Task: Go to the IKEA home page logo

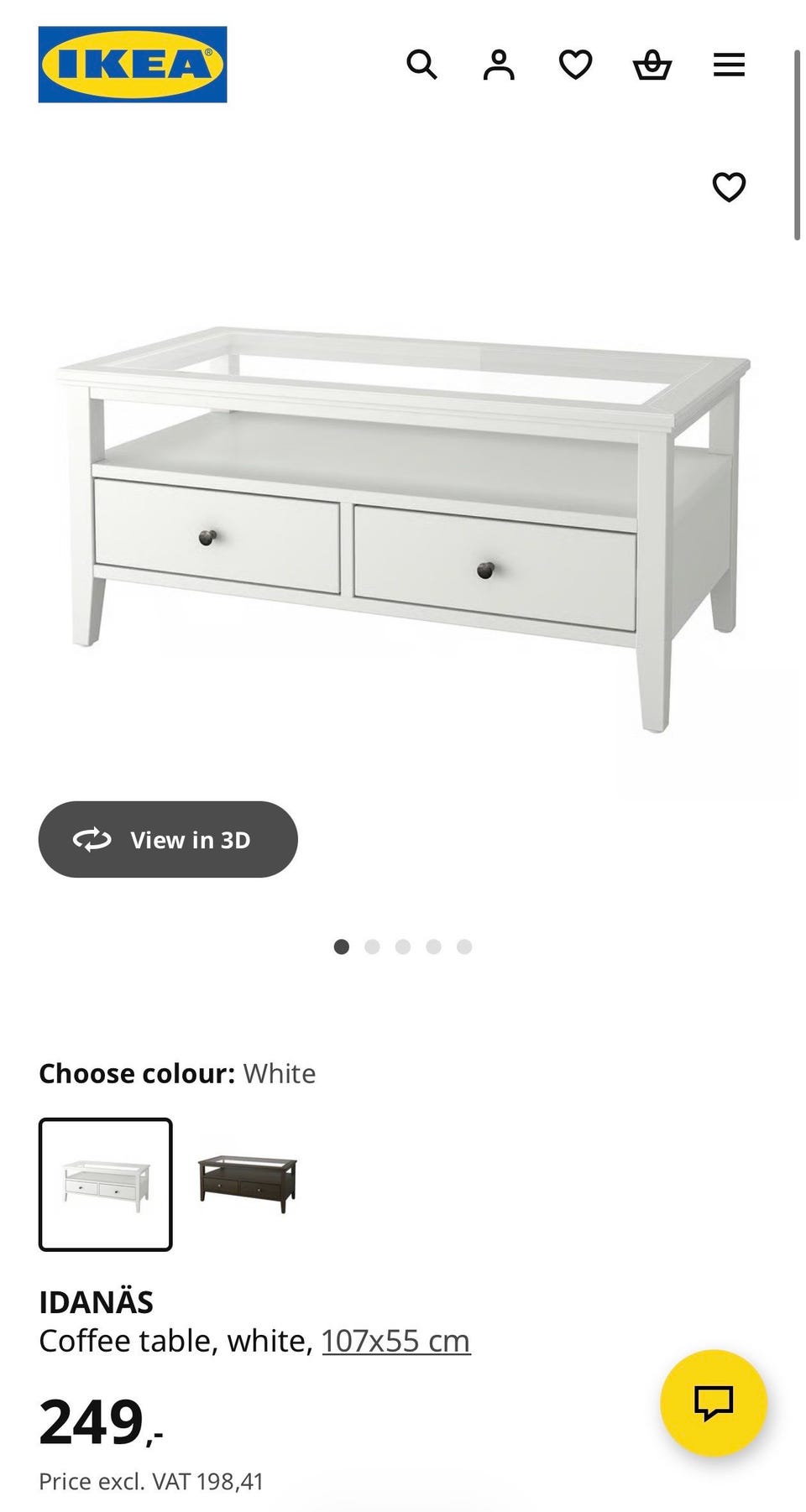Action: 133,65
